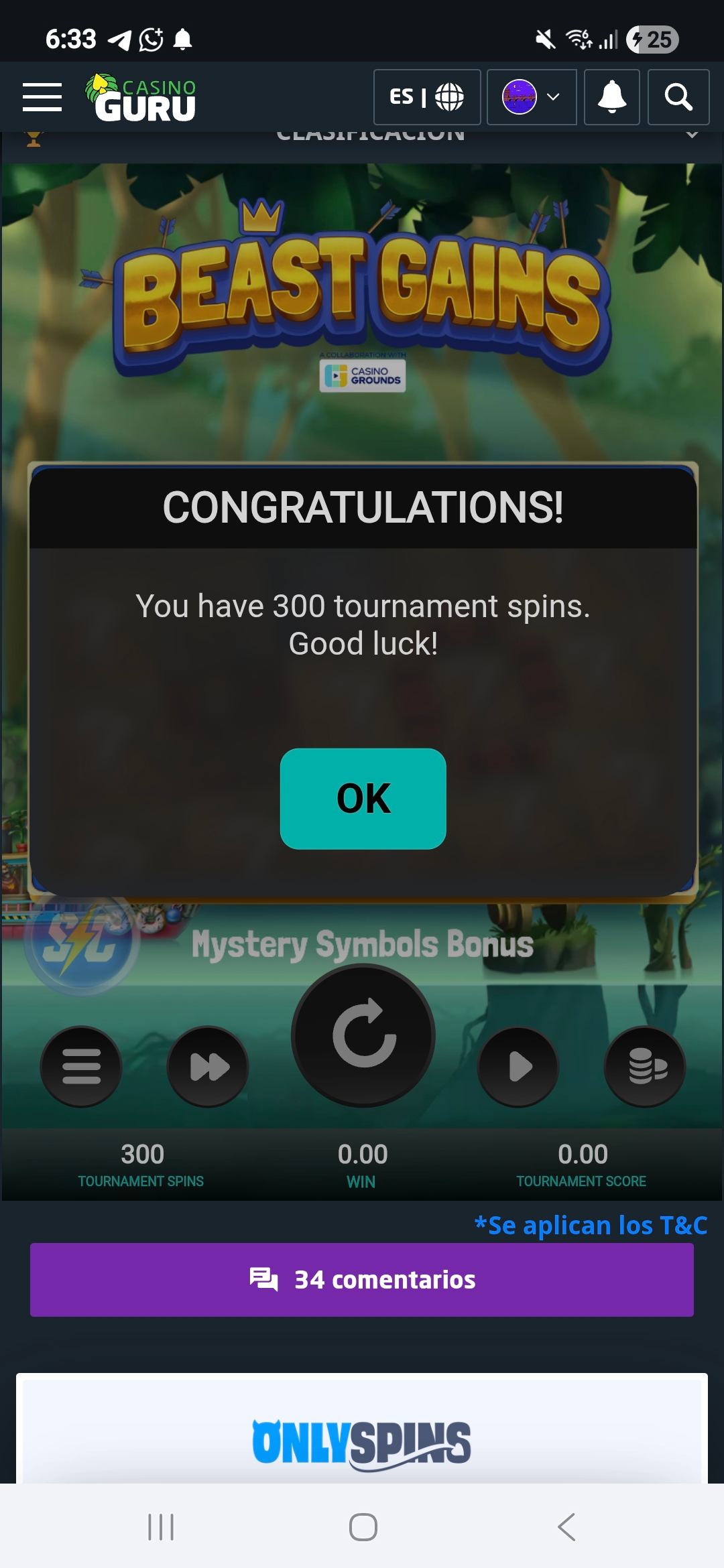View the 34 comentarios section

pyautogui.click(x=362, y=1280)
